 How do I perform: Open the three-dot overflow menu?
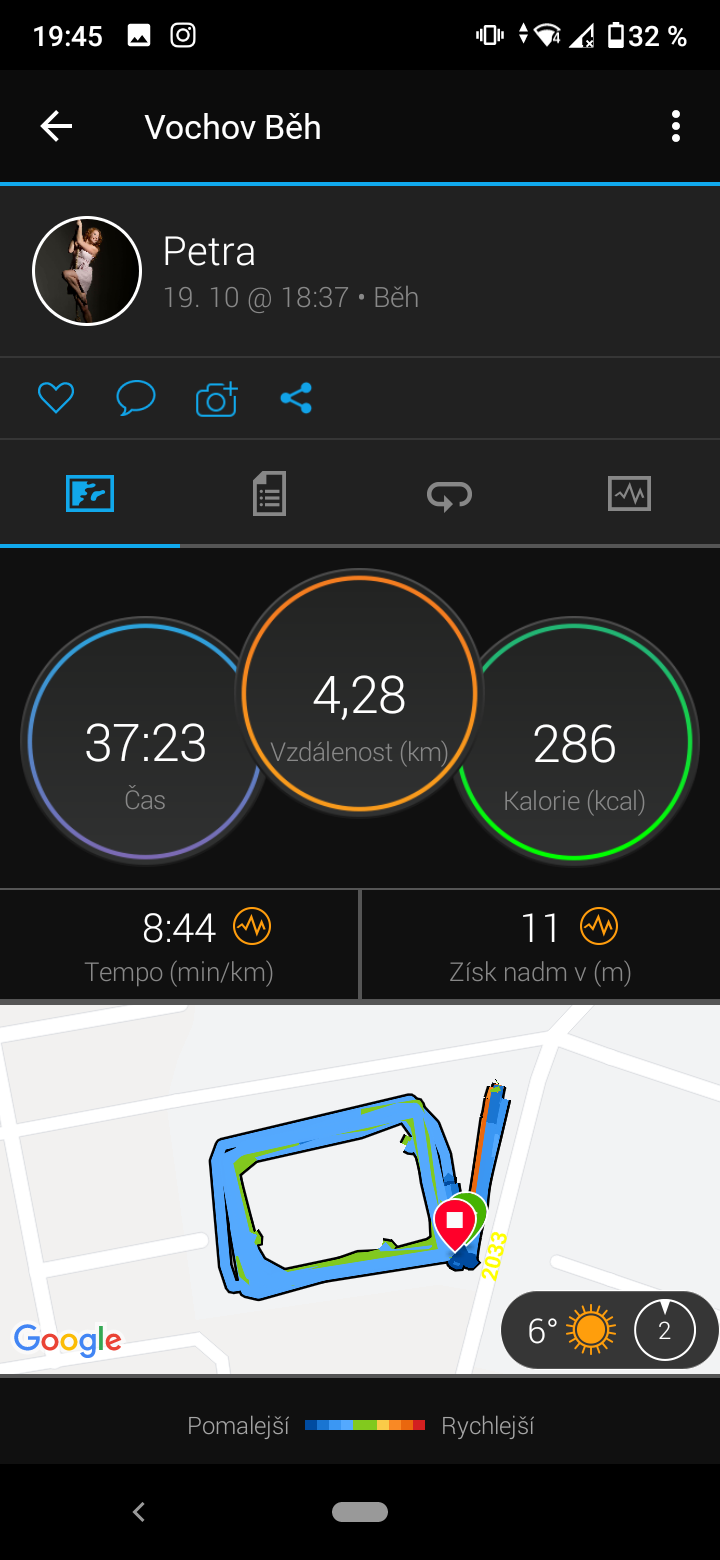[x=676, y=126]
